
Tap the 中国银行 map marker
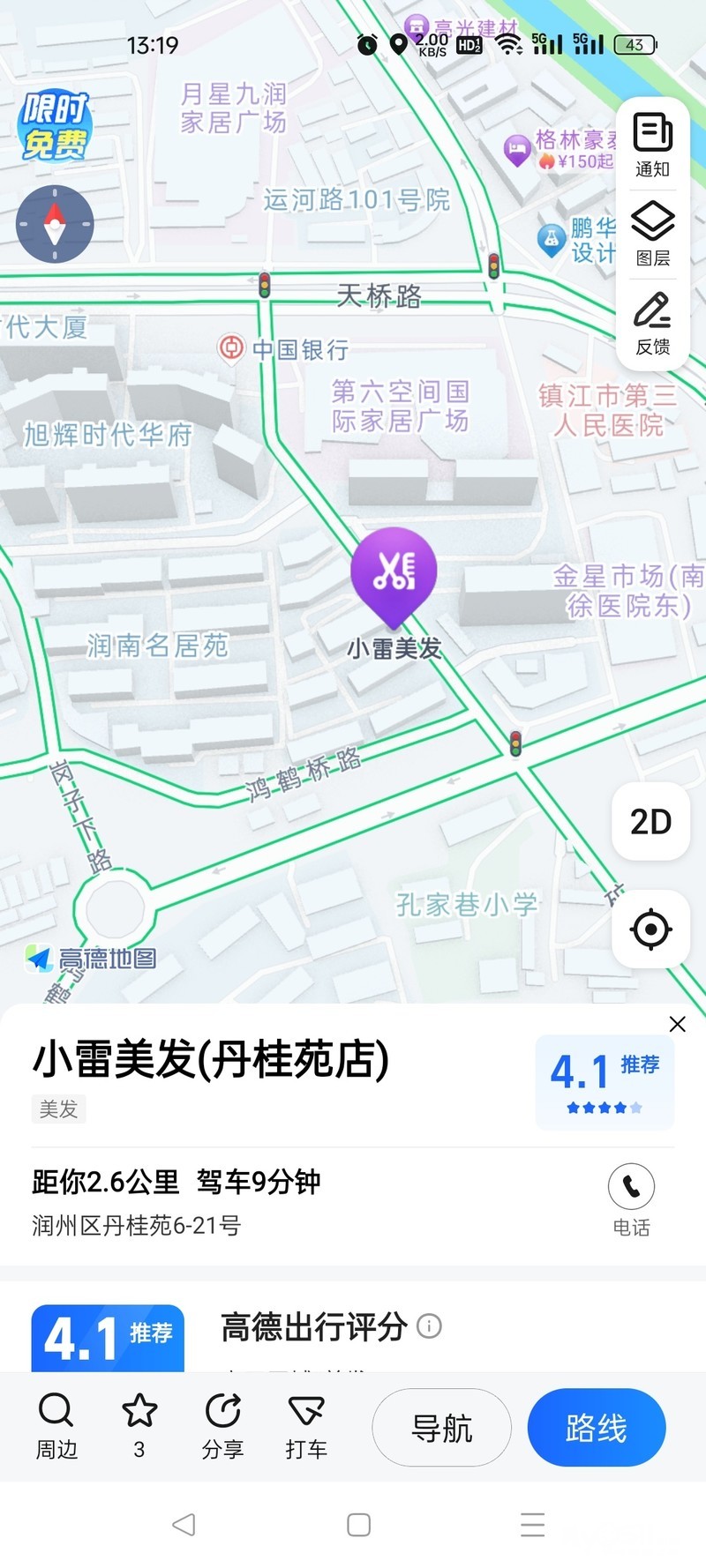[231, 348]
